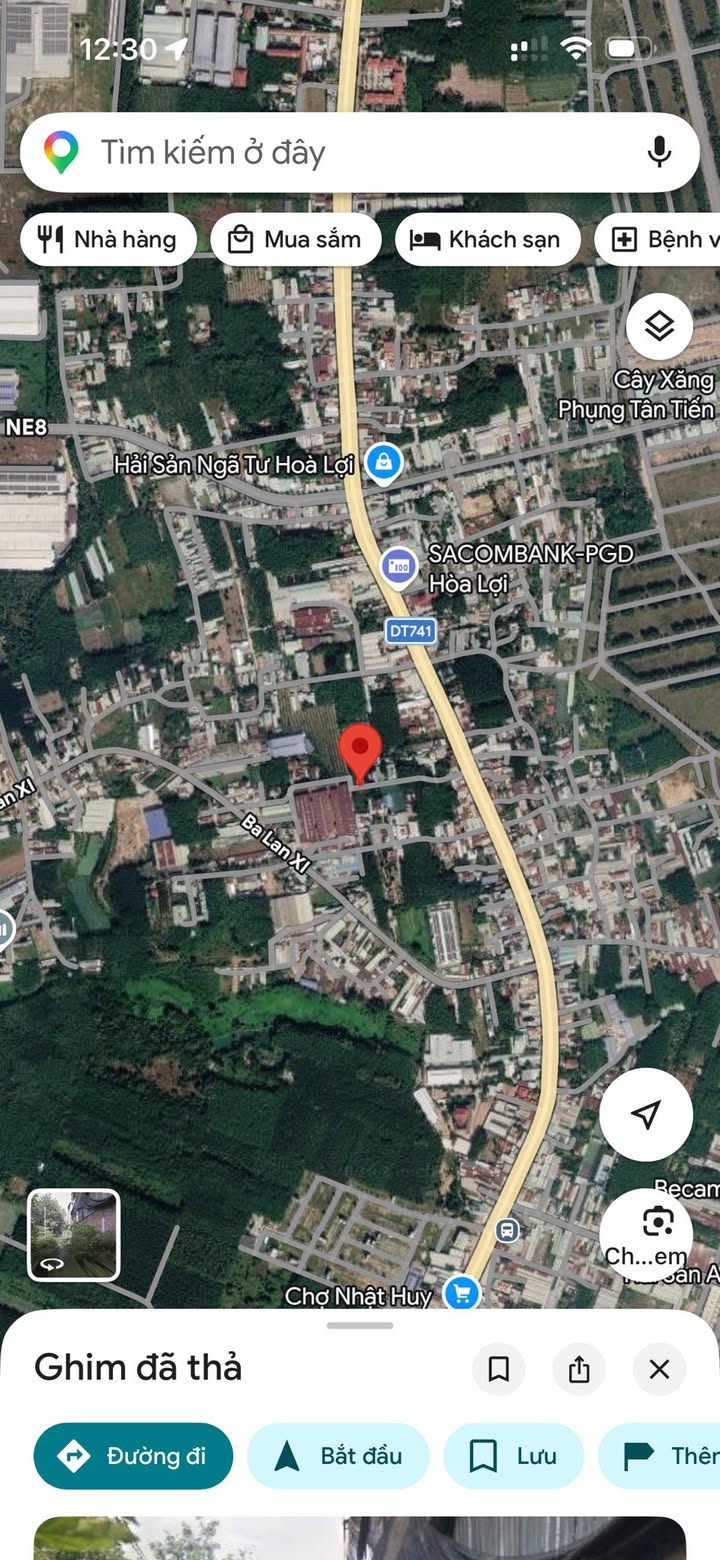Open the Chợ Nhật Huy marker

tap(461, 1294)
